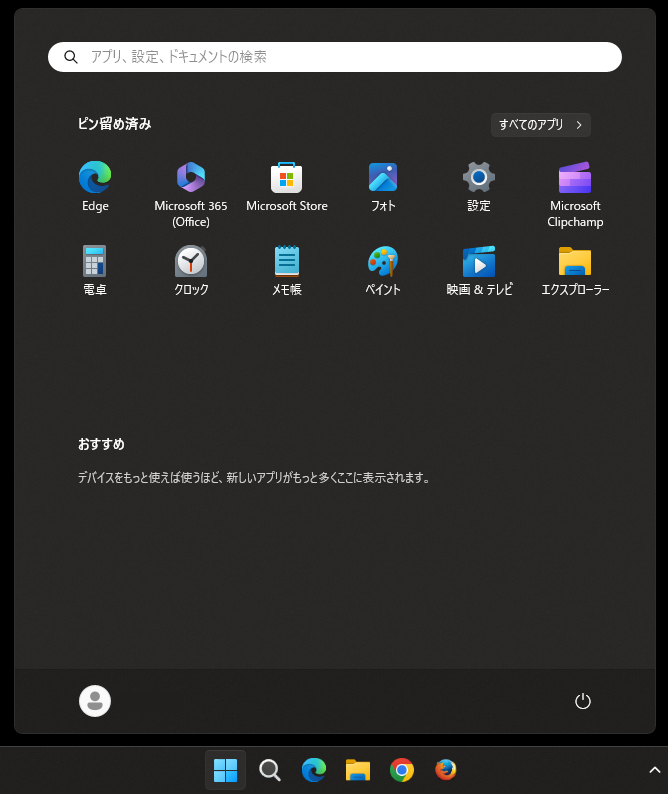The width and height of the screenshot is (668, 794).
Task: Open the power options button
Action: [x=583, y=701]
